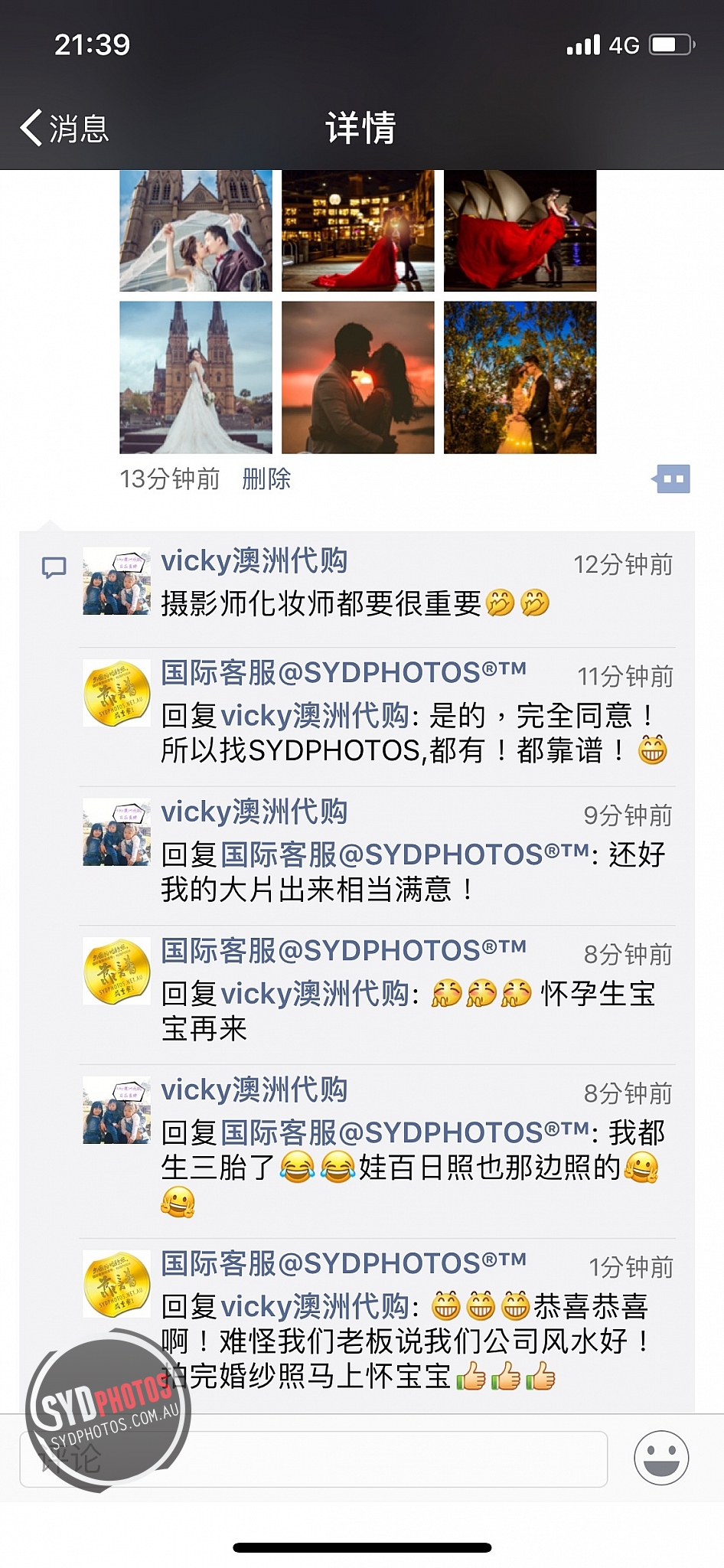Open vicky澳洲代购 profile from first comment
Image resolution: width=724 pixels, height=1568 pixels.
click(x=254, y=561)
